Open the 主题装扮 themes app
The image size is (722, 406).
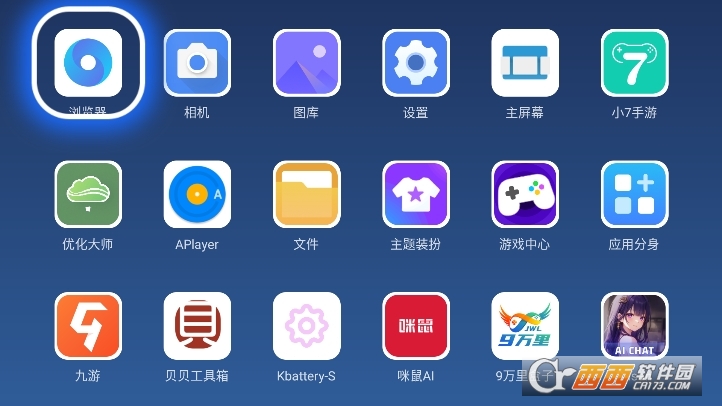416,194
